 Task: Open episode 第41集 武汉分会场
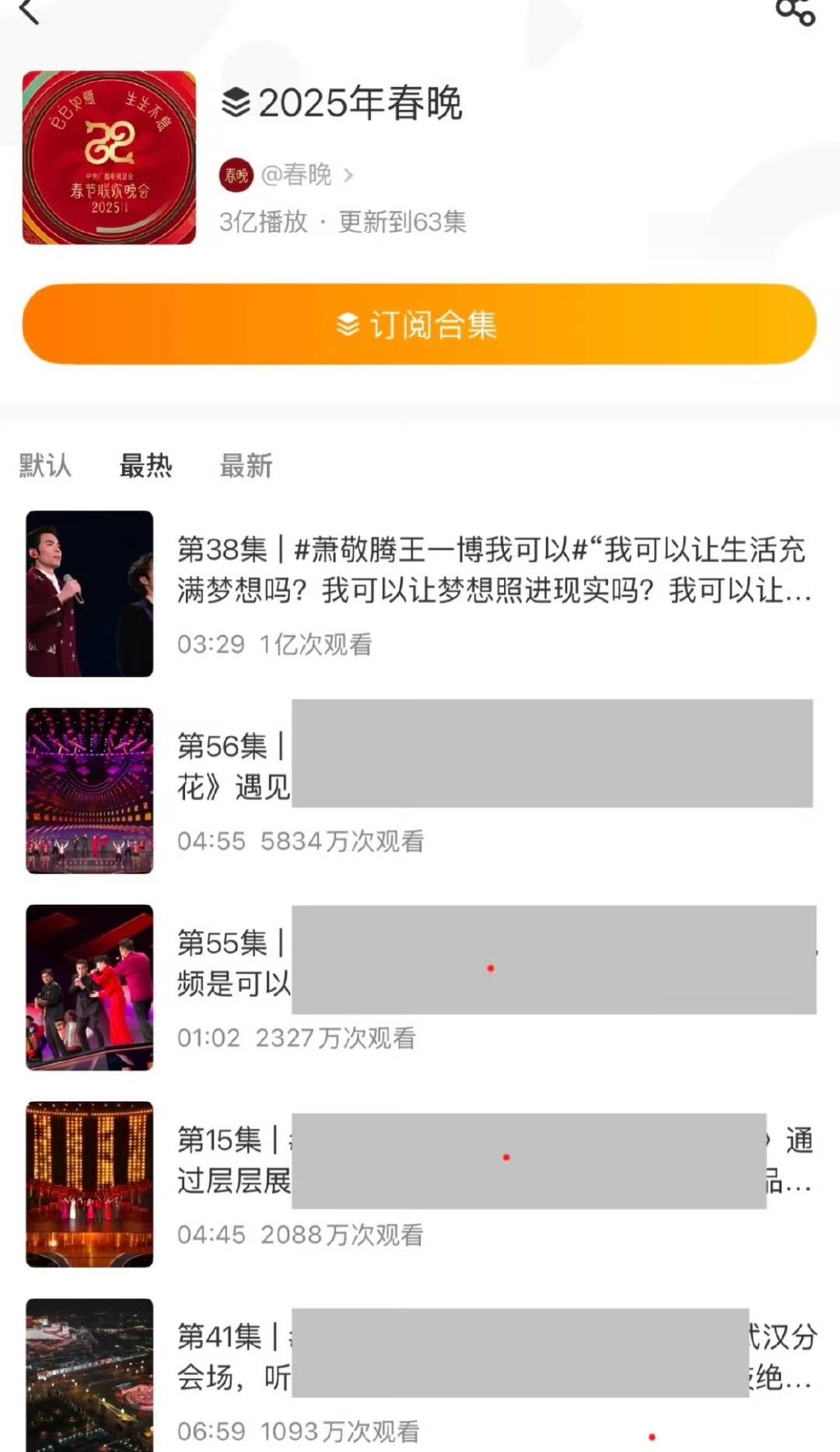tap(420, 1374)
